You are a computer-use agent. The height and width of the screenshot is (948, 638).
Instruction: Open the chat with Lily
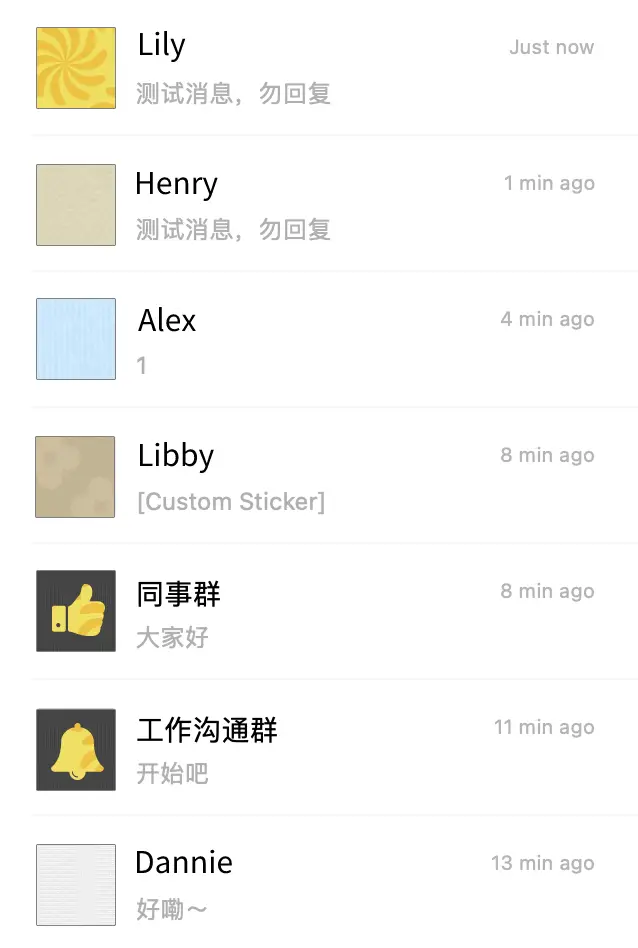point(318,68)
